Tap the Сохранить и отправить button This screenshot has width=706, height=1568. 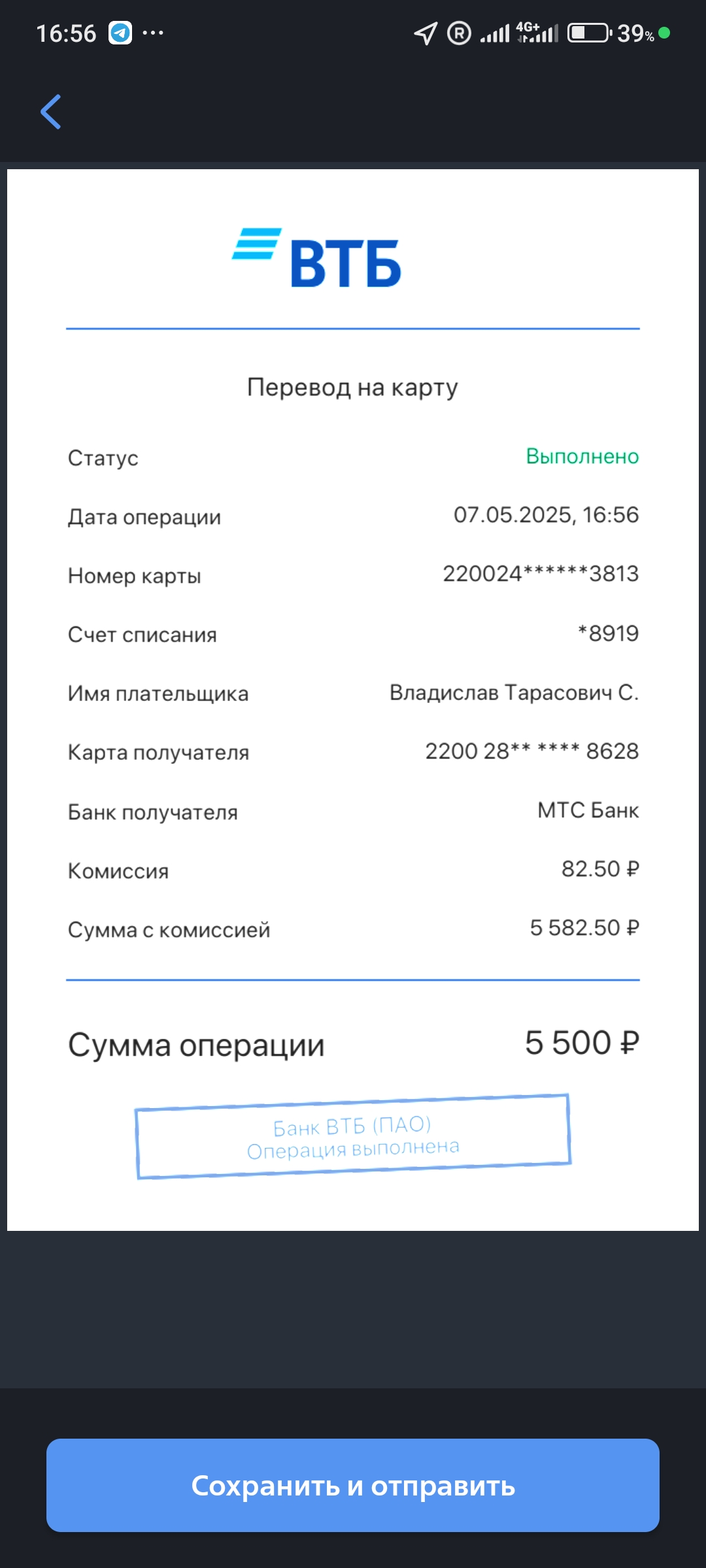353,1485
